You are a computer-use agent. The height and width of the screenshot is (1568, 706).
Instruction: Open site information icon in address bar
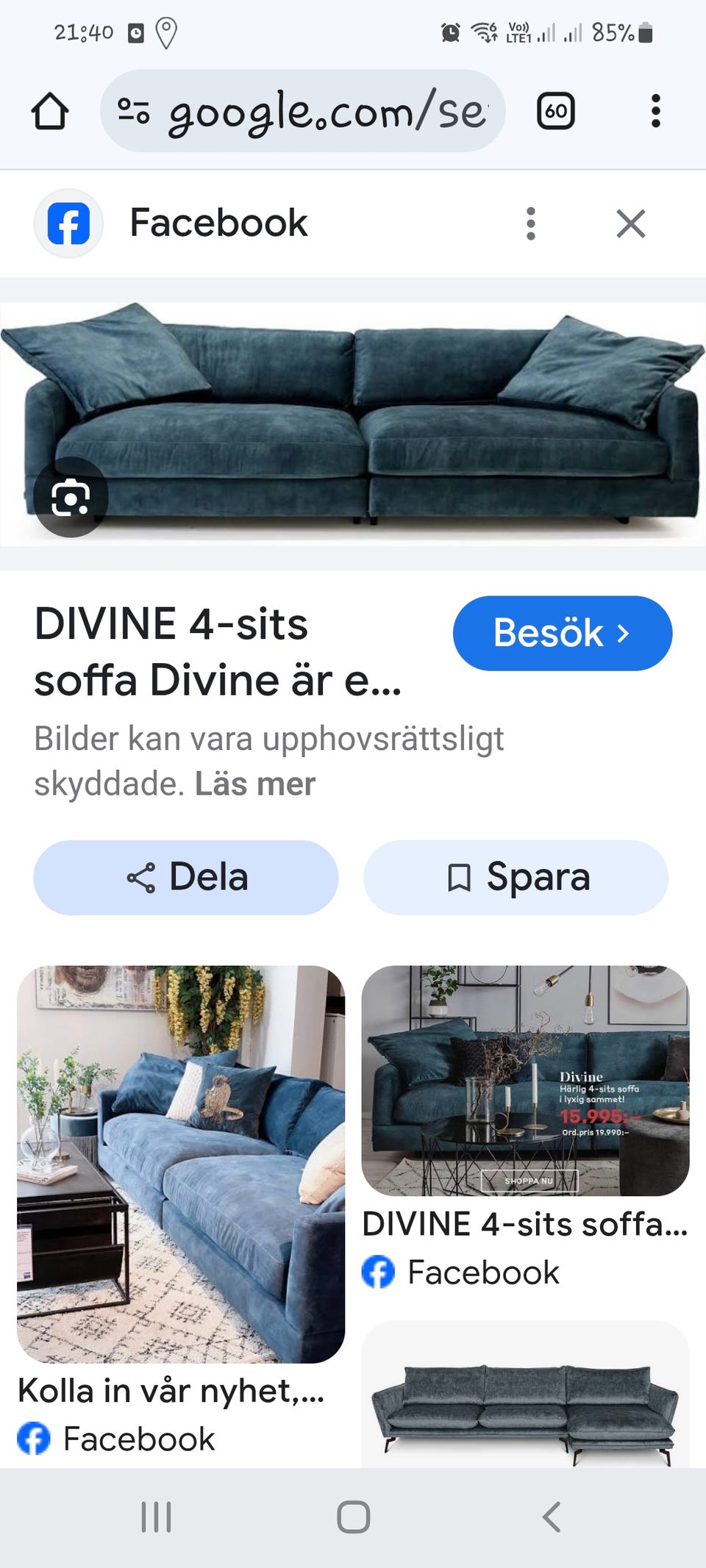pyautogui.click(x=132, y=111)
